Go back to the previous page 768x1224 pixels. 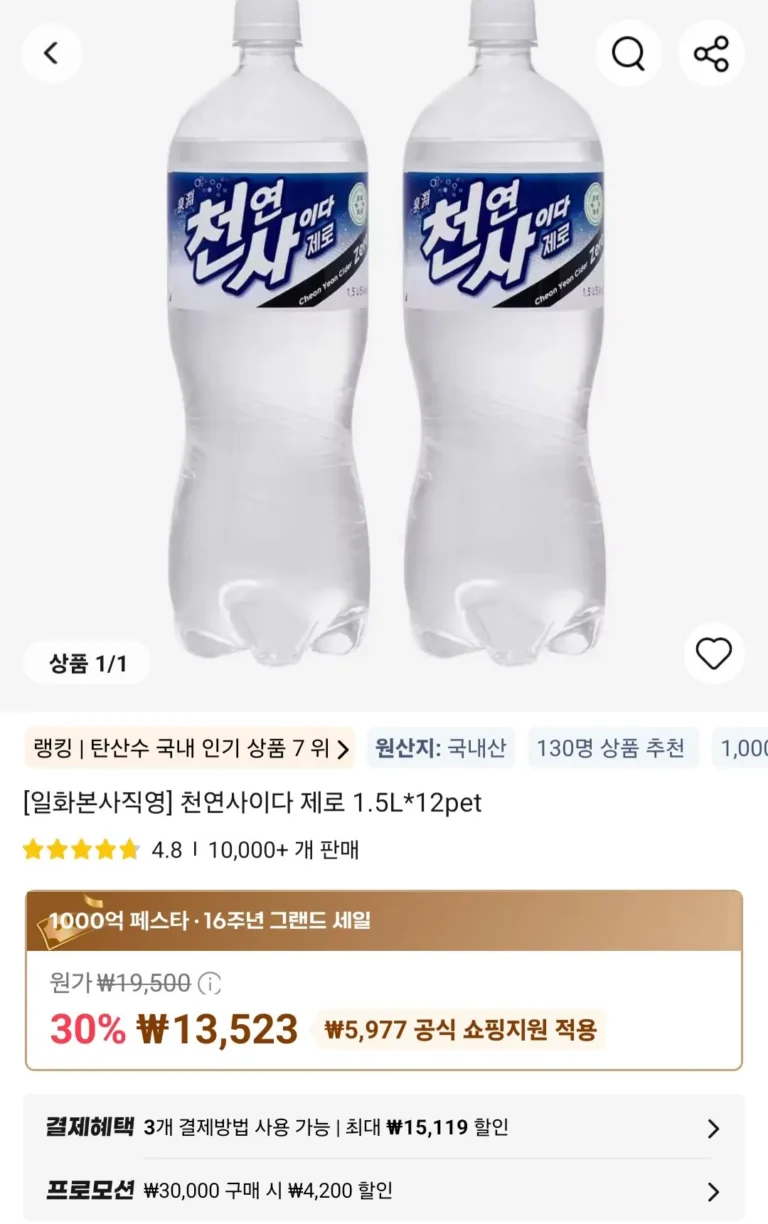(x=51, y=53)
